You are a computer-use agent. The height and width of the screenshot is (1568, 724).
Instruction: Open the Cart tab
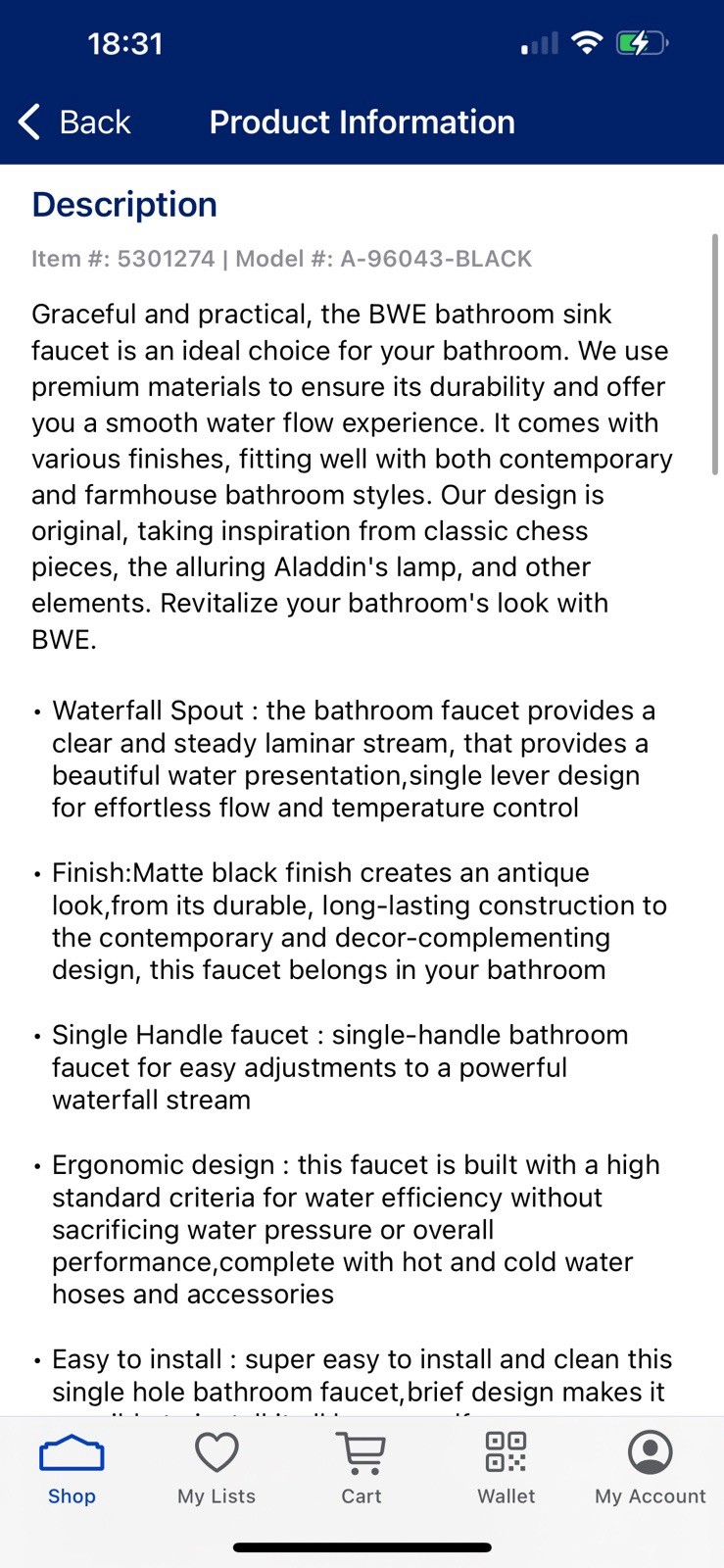click(362, 1469)
